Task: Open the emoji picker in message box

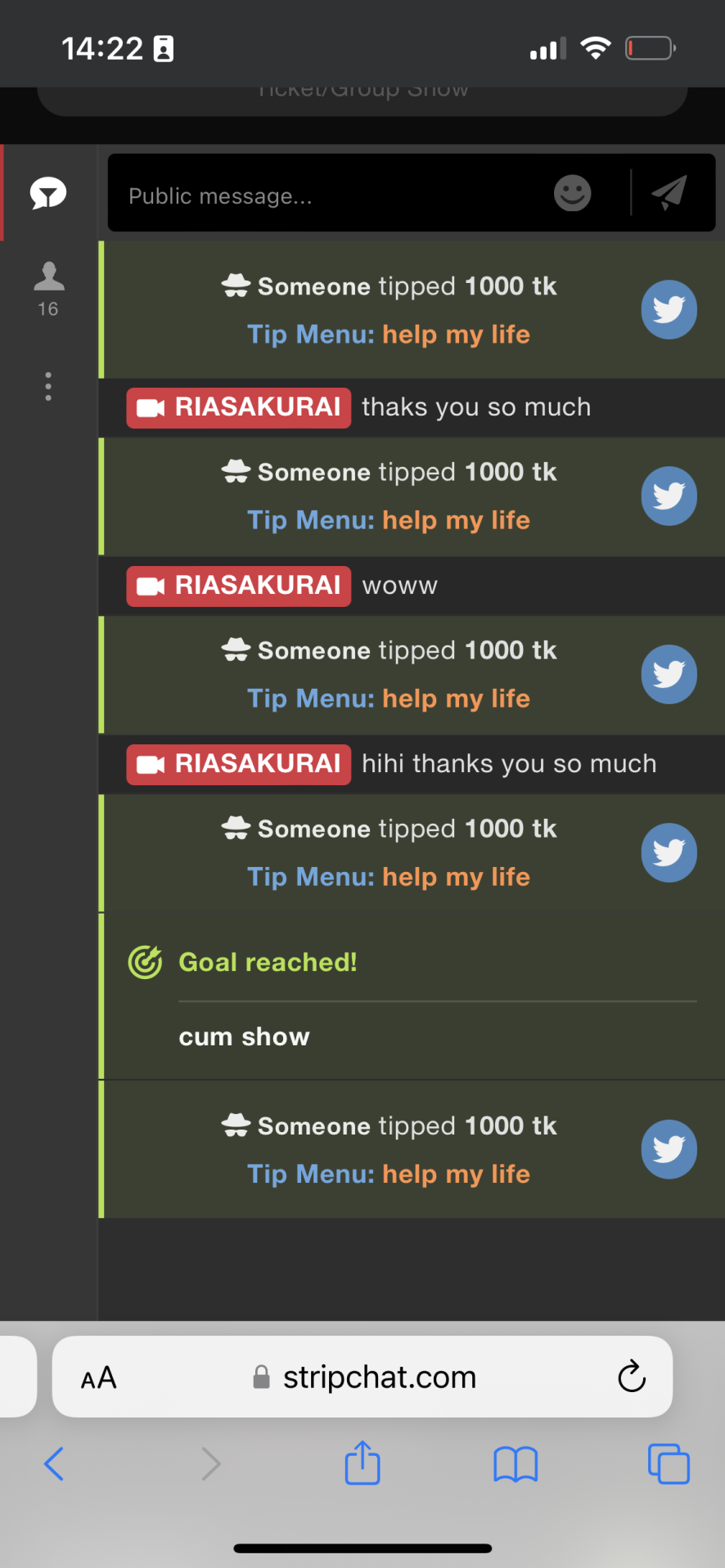Action: [x=572, y=194]
